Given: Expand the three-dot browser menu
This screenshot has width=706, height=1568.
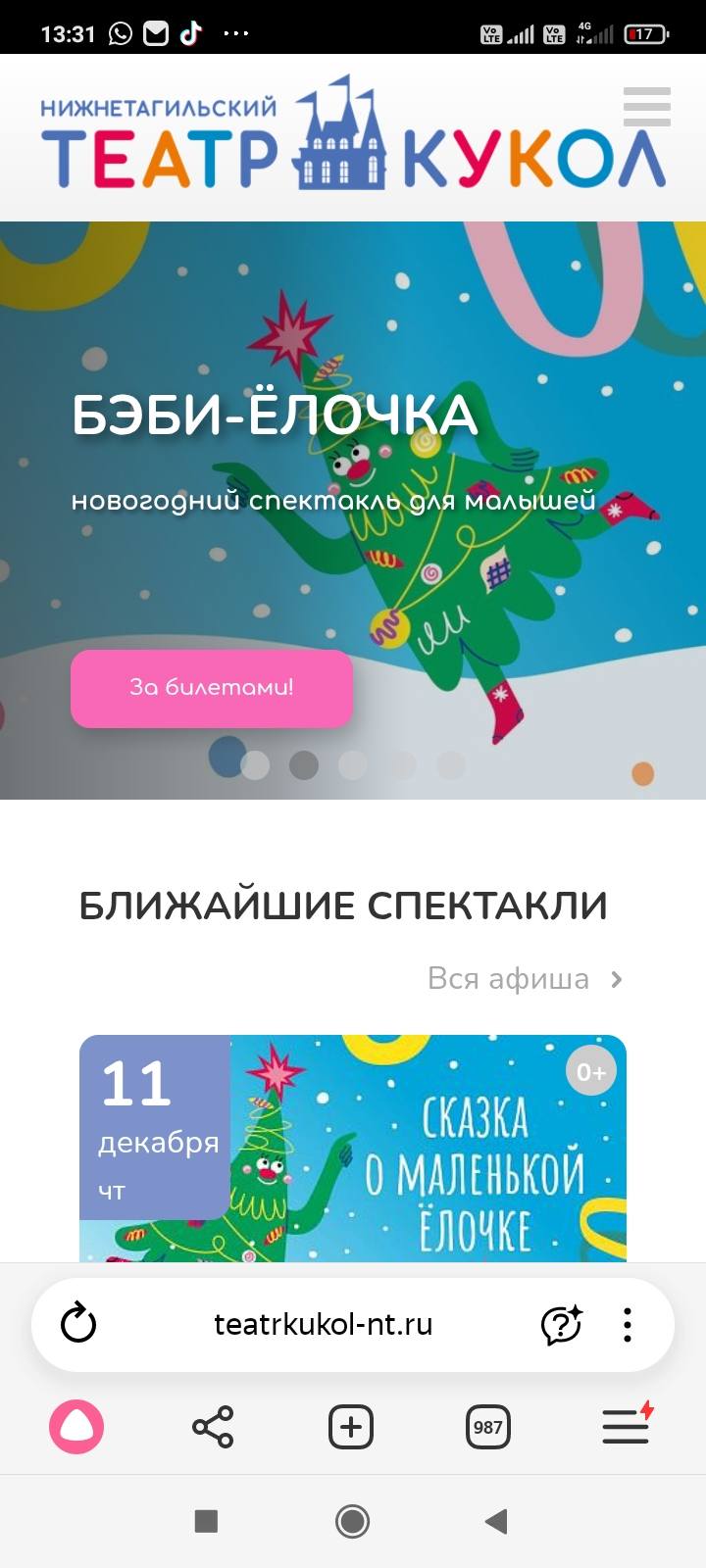Looking at the screenshot, I should point(627,1324).
